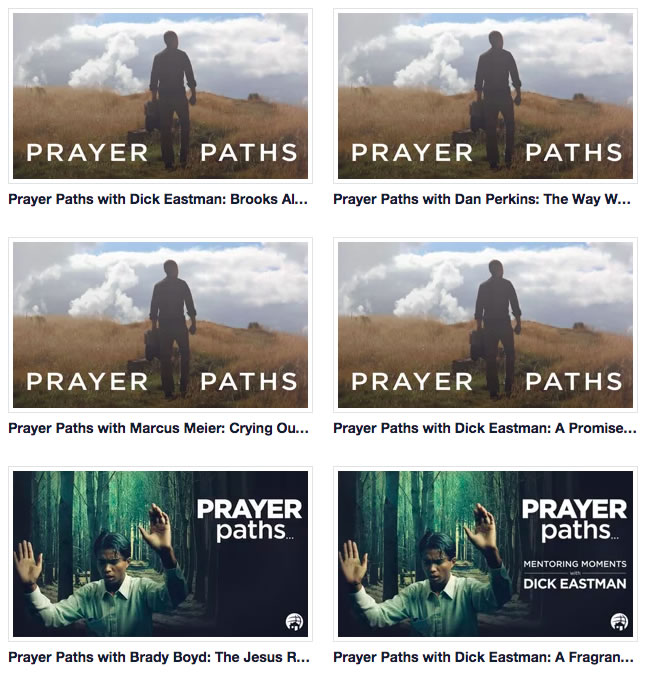The image size is (647, 685).
Task: Open the Brooks Al... Prayer Paths video thumbnail
Action: tap(160, 96)
